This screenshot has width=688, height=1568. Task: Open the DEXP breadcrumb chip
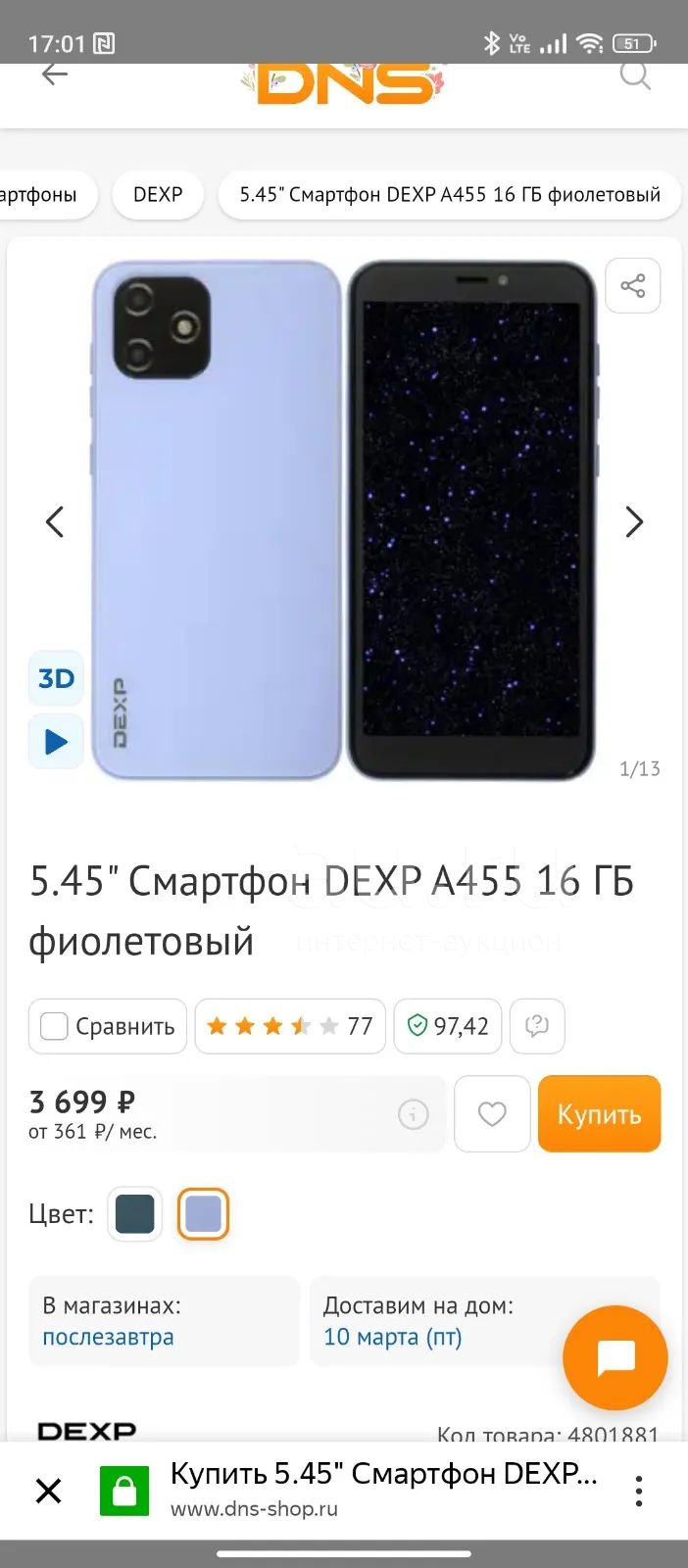[158, 194]
